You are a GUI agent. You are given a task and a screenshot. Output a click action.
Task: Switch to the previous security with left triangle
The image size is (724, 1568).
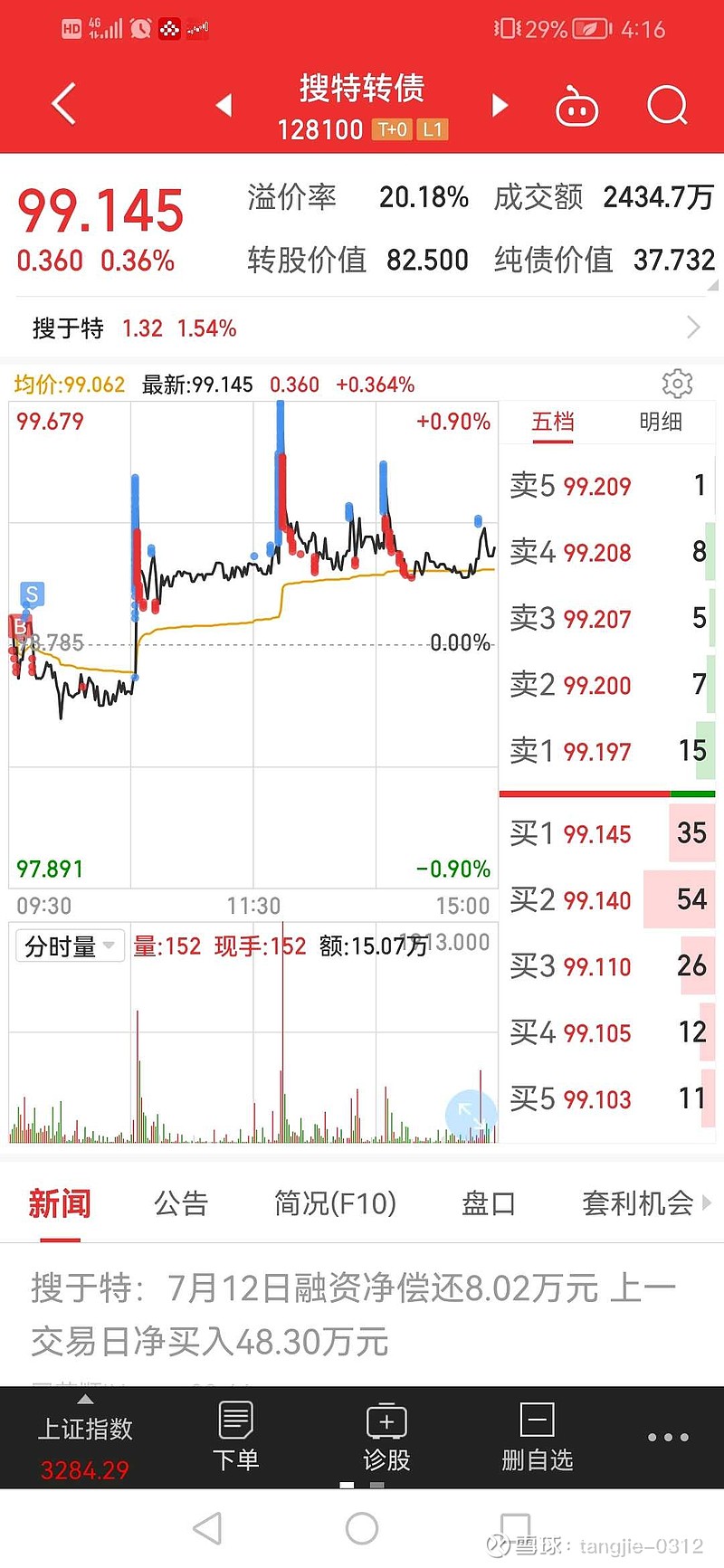(x=224, y=105)
